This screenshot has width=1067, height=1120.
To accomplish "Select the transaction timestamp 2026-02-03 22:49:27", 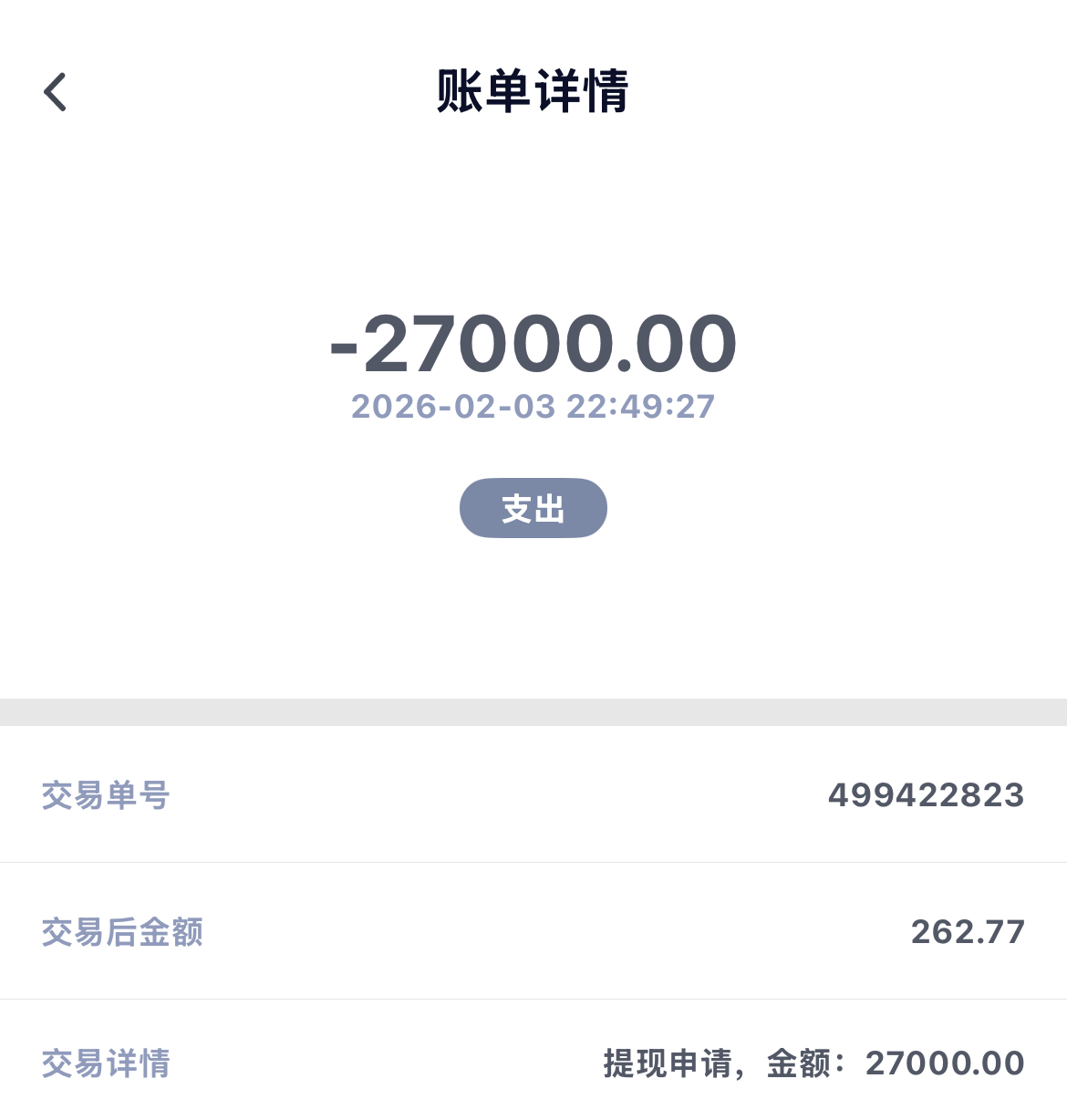I will coord(533,407).
